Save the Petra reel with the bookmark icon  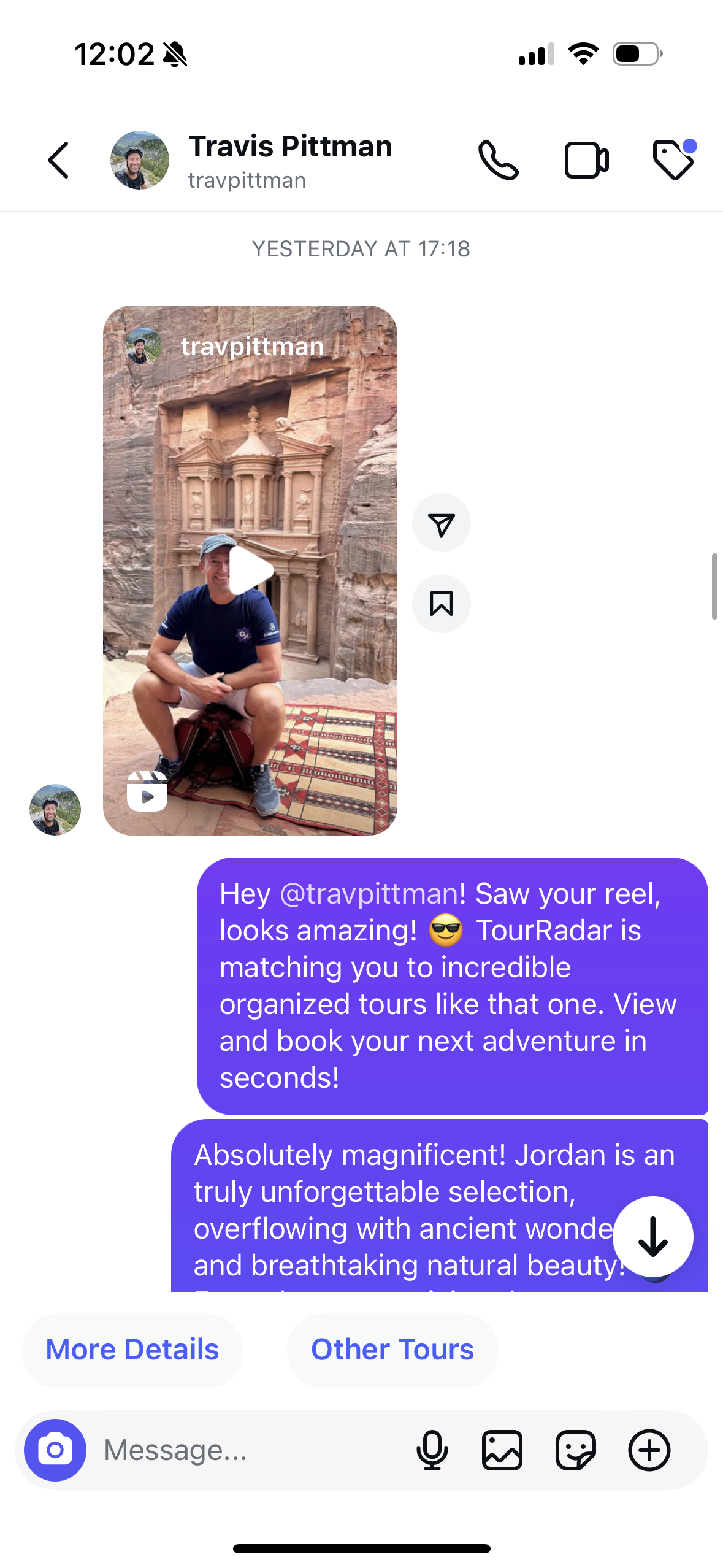tap(442, 604)
